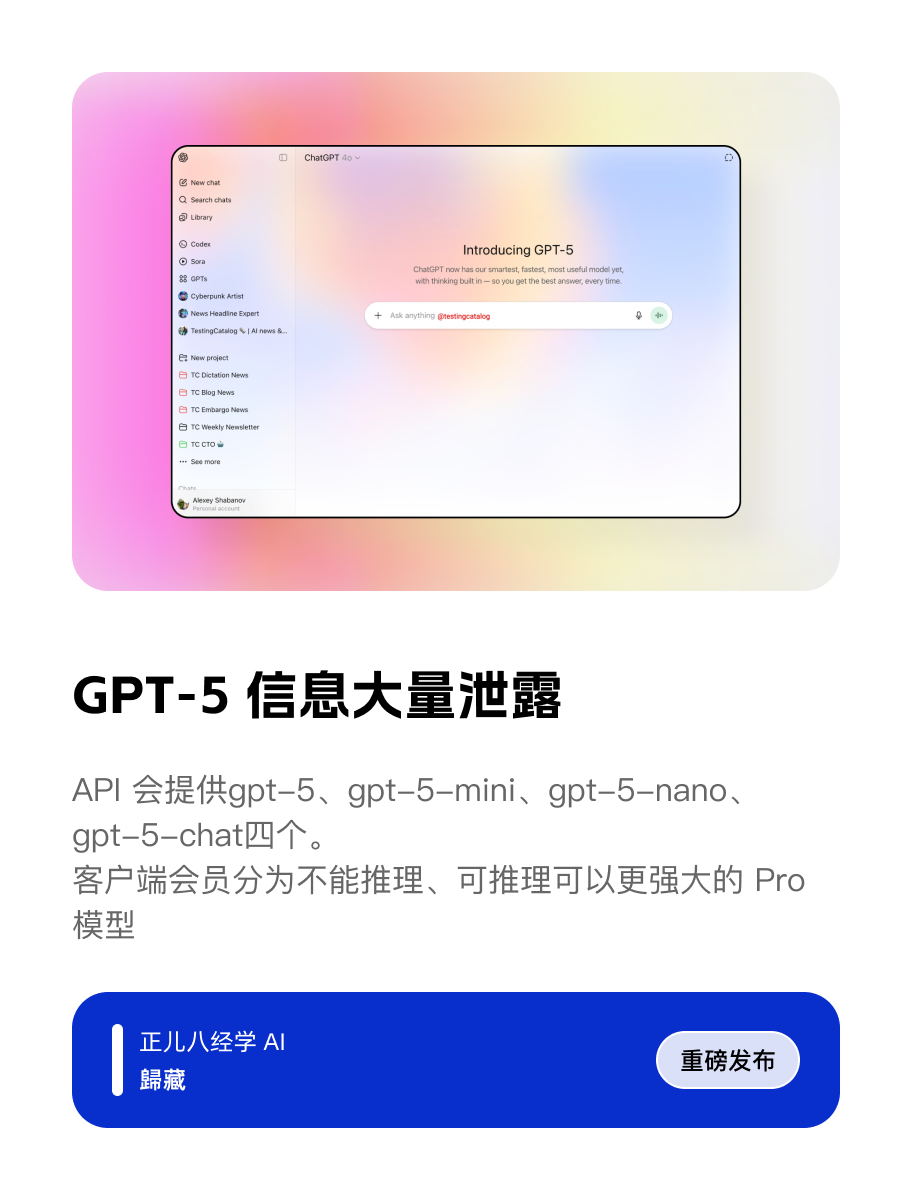Open Sora
The image size is (912, 1200).
click(199, 261)
